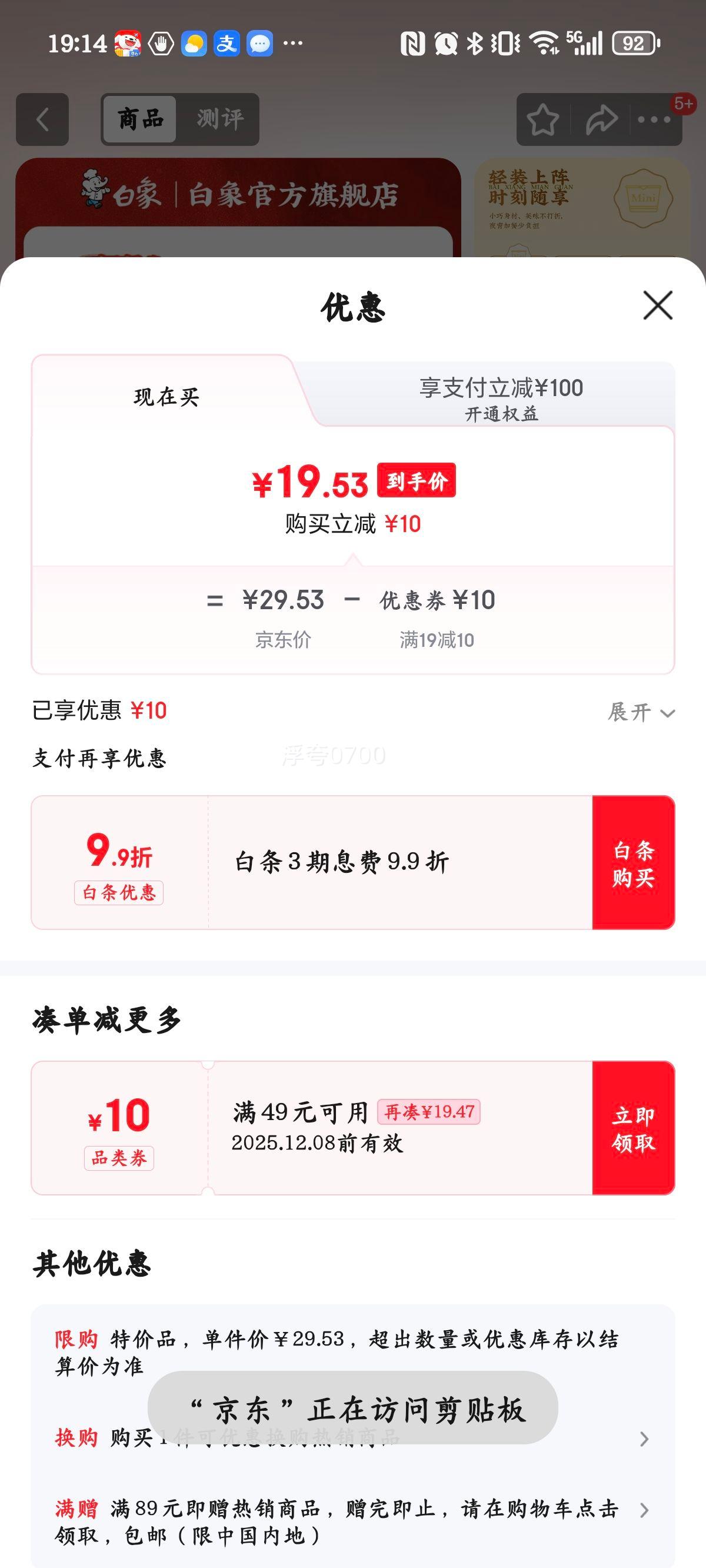Screen dimensions: 706x1568
Task: Tap the chat bubble notification icon
Action: point(261,42)
